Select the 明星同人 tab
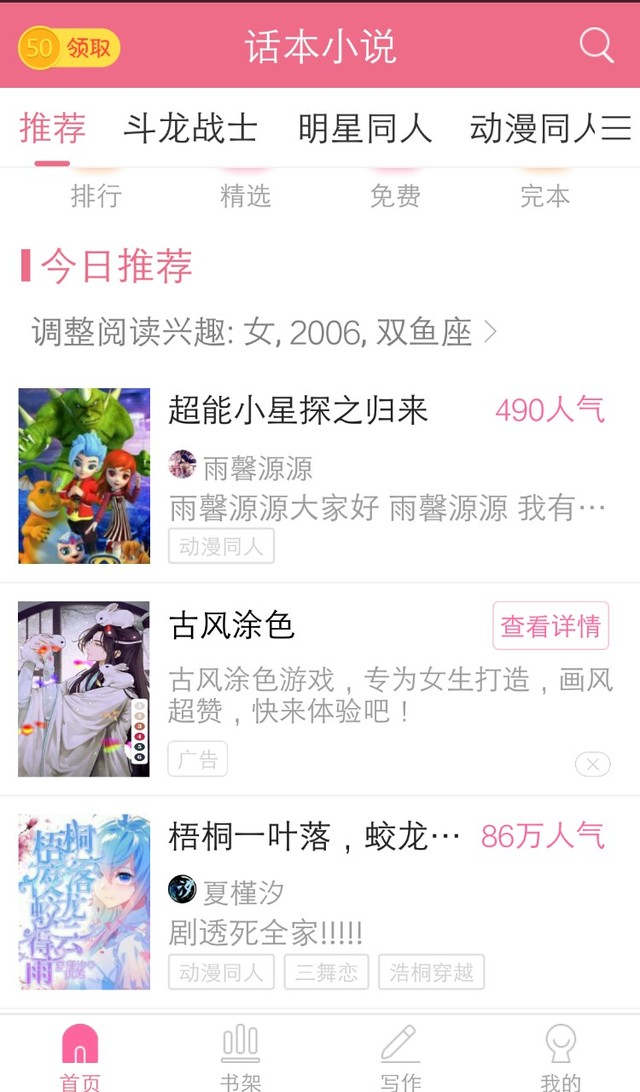This screenshot has height=1092, width=640. pos(365,129)
